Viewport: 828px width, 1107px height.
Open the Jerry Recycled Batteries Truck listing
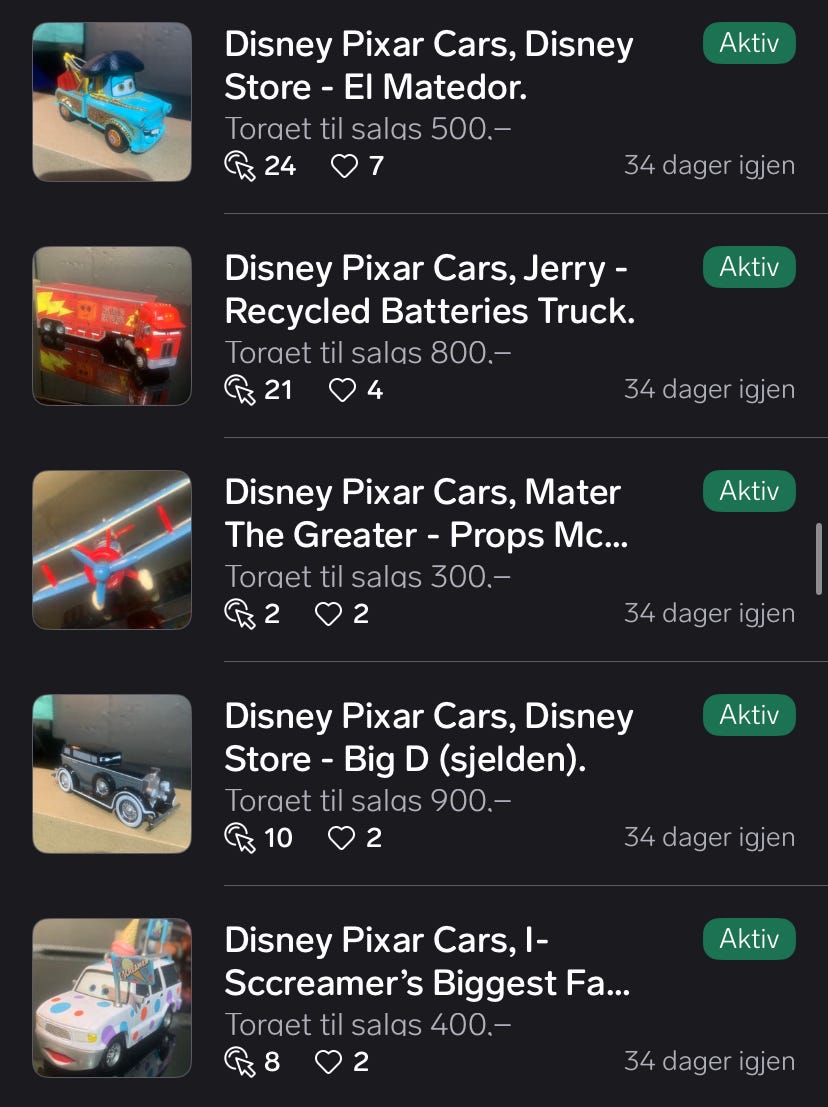428,290
